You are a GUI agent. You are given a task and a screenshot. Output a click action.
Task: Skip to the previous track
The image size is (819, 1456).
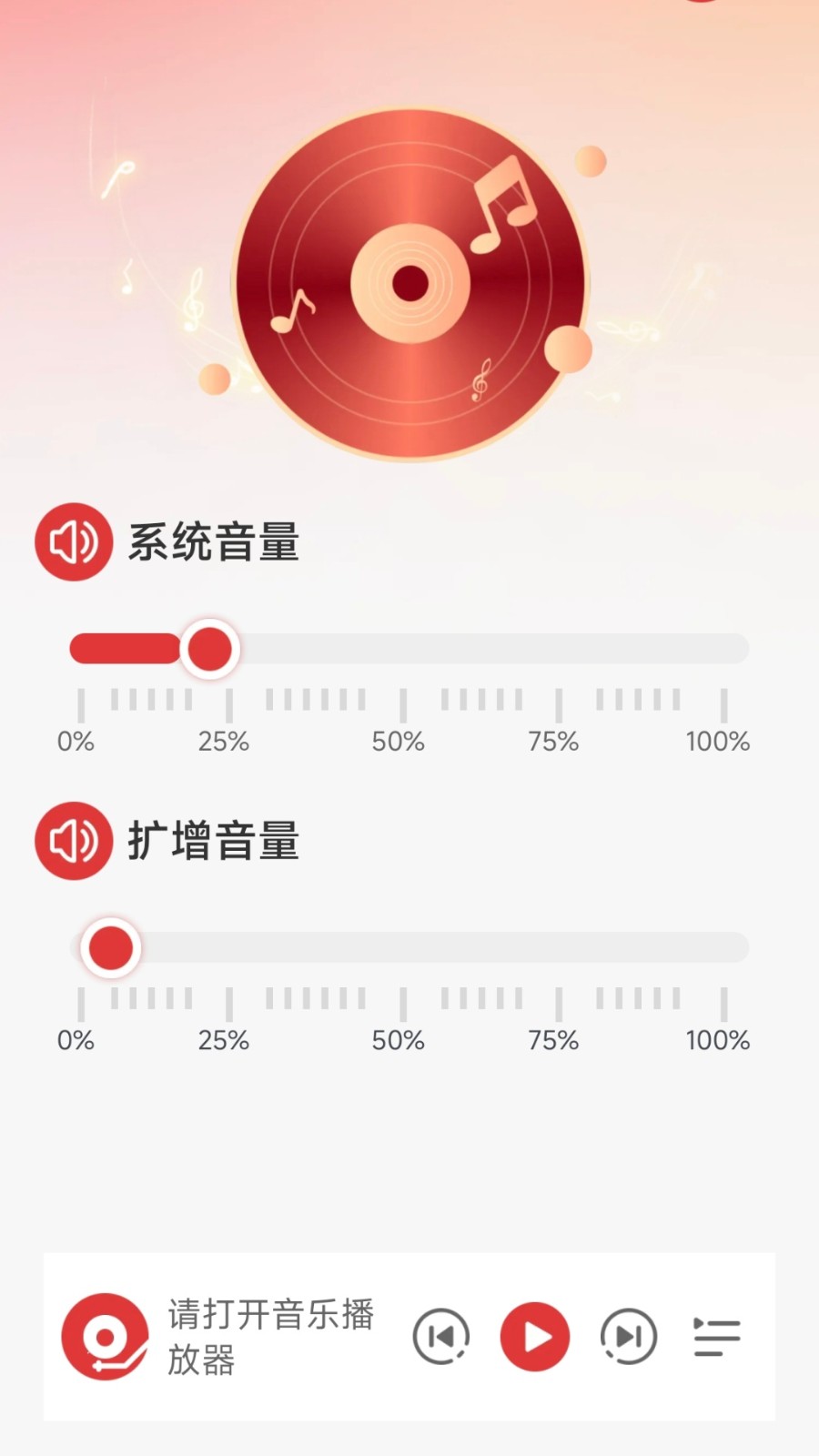(x=441, y=1337)
